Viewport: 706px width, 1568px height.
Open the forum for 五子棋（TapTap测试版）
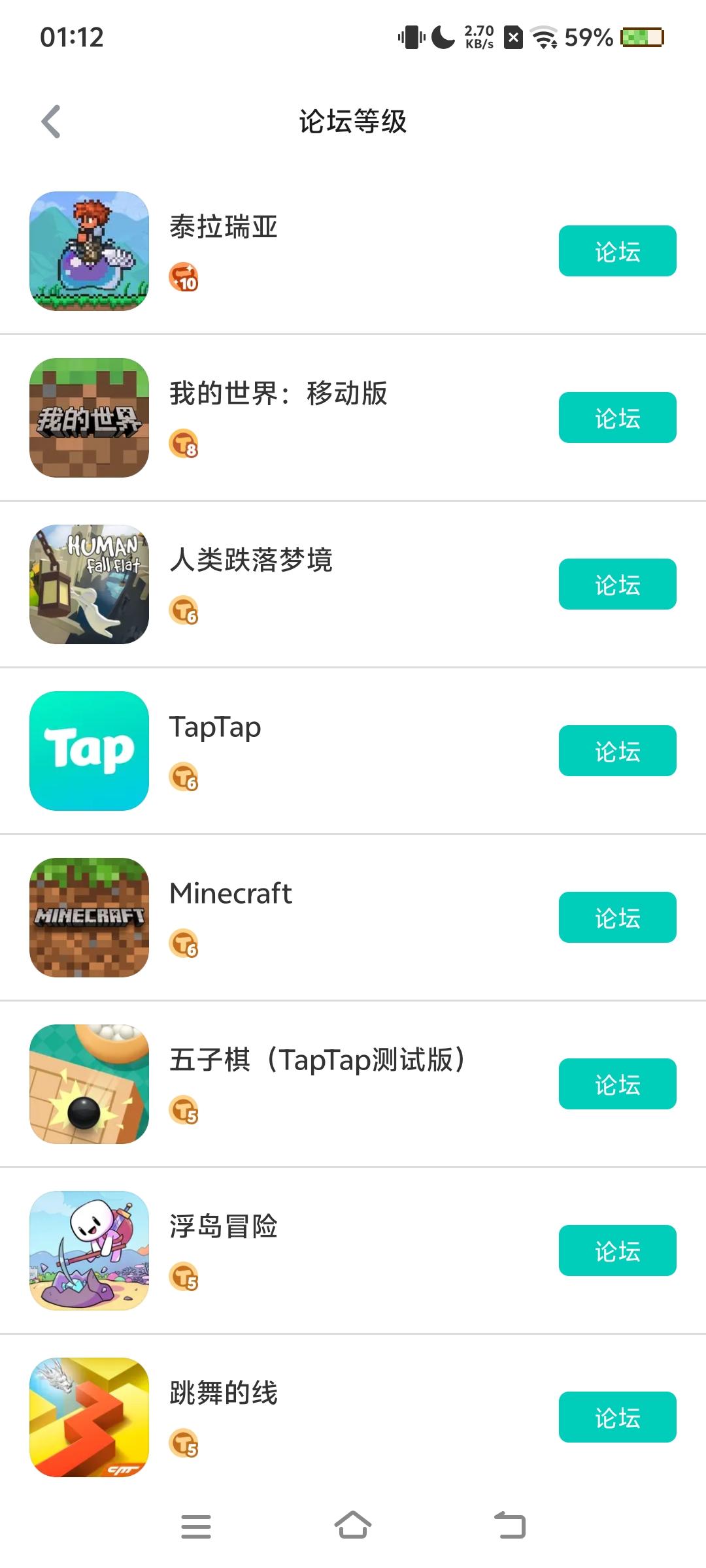617,1084
